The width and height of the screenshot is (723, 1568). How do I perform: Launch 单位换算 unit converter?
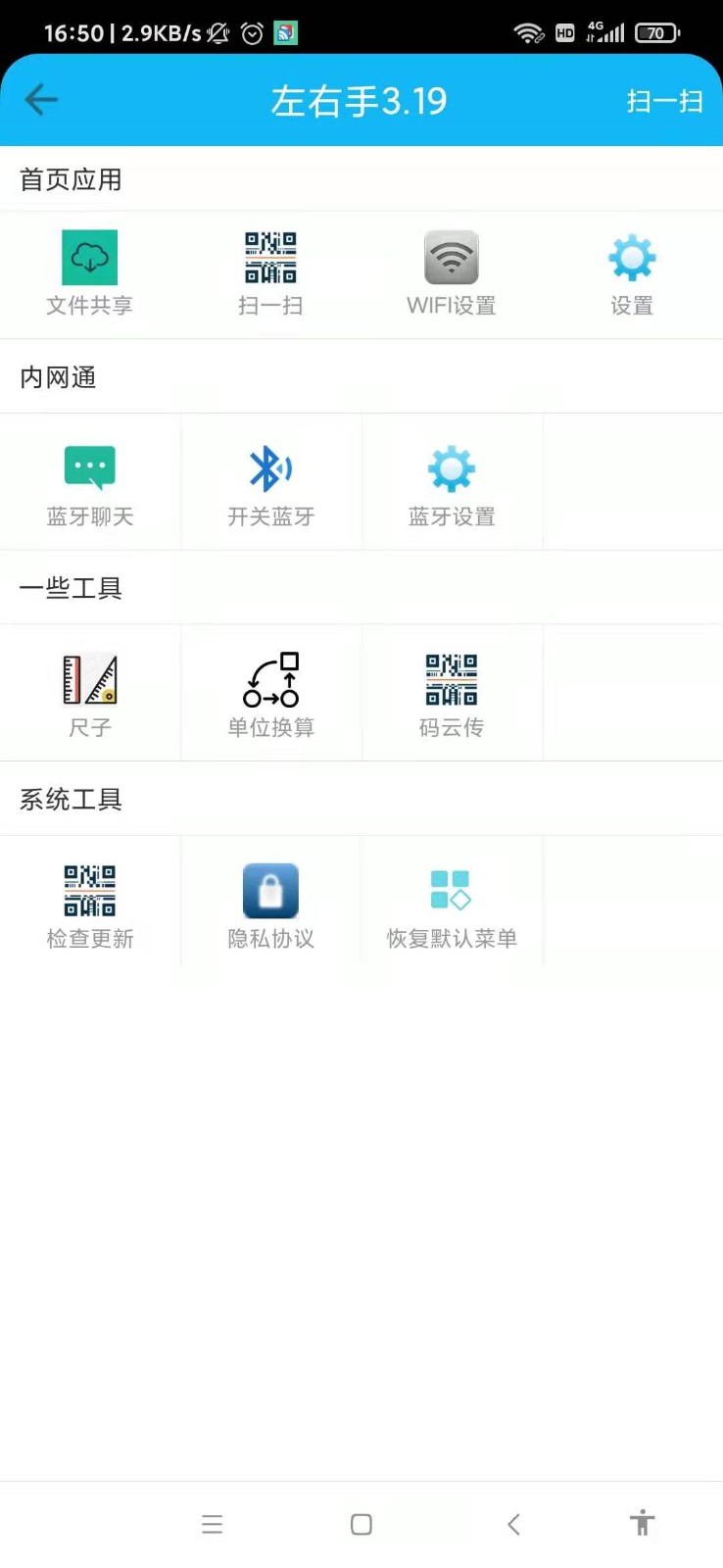click(270, 691)
